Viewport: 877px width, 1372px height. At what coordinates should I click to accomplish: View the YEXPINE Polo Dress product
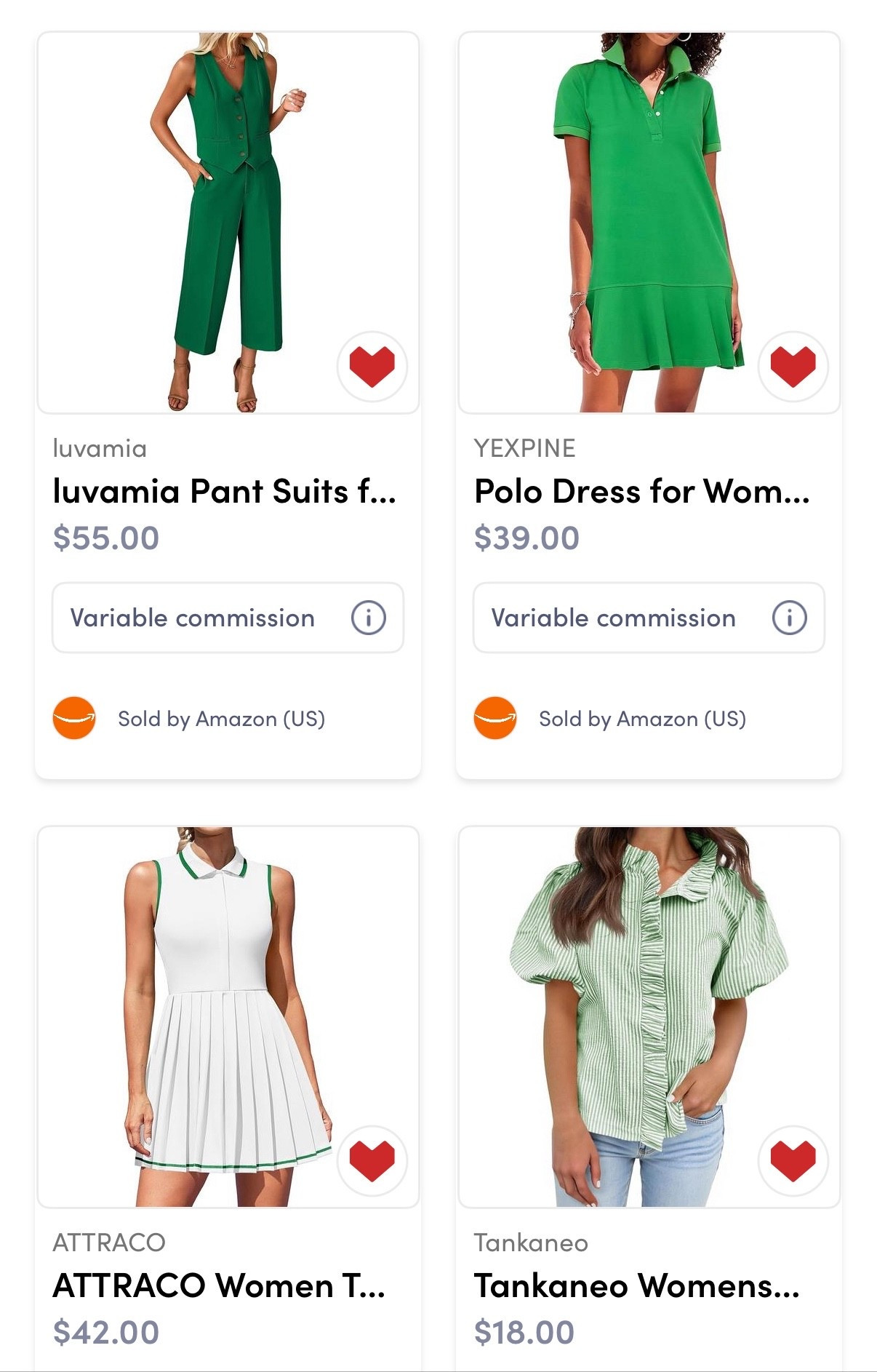(641, 492)
